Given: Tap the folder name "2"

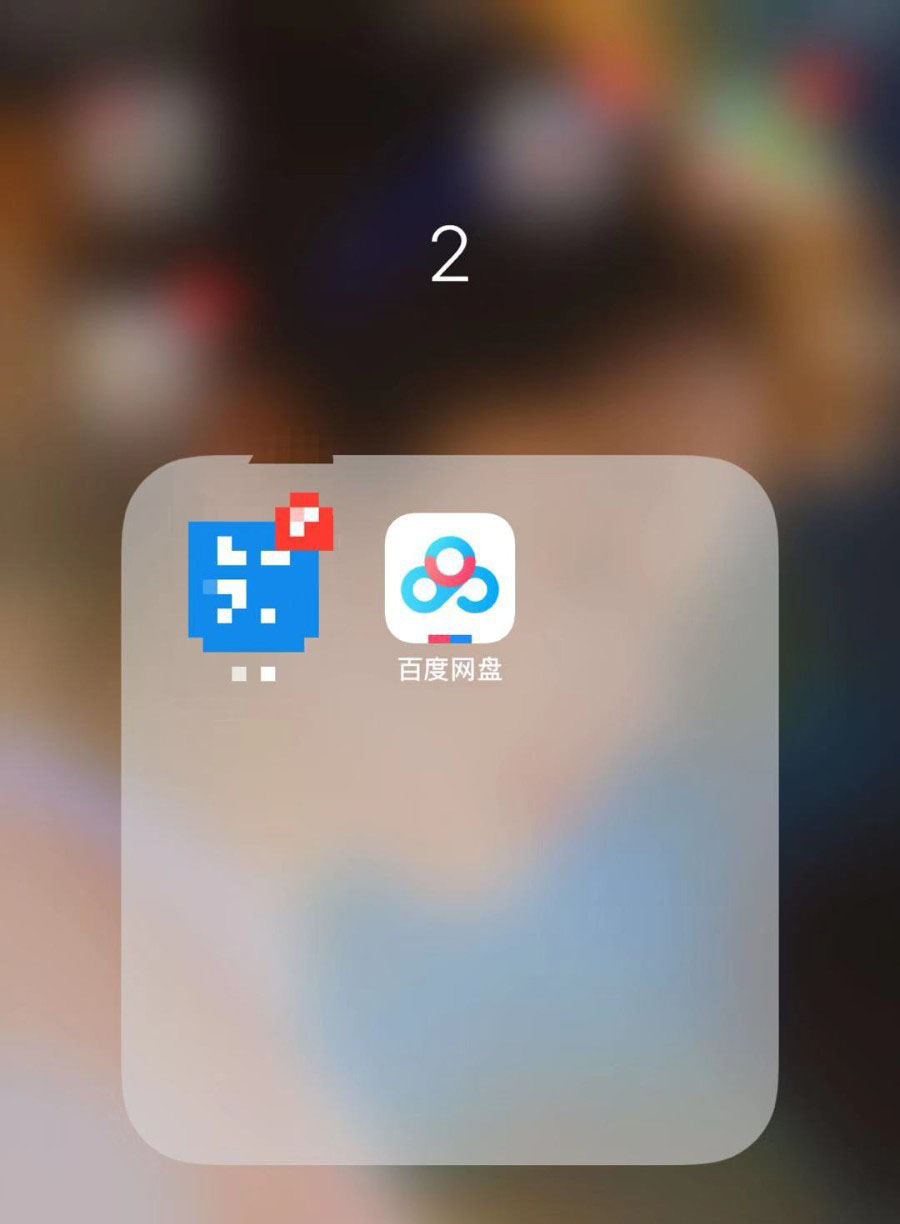Looking at the screenshot, I should pos(449,254).
